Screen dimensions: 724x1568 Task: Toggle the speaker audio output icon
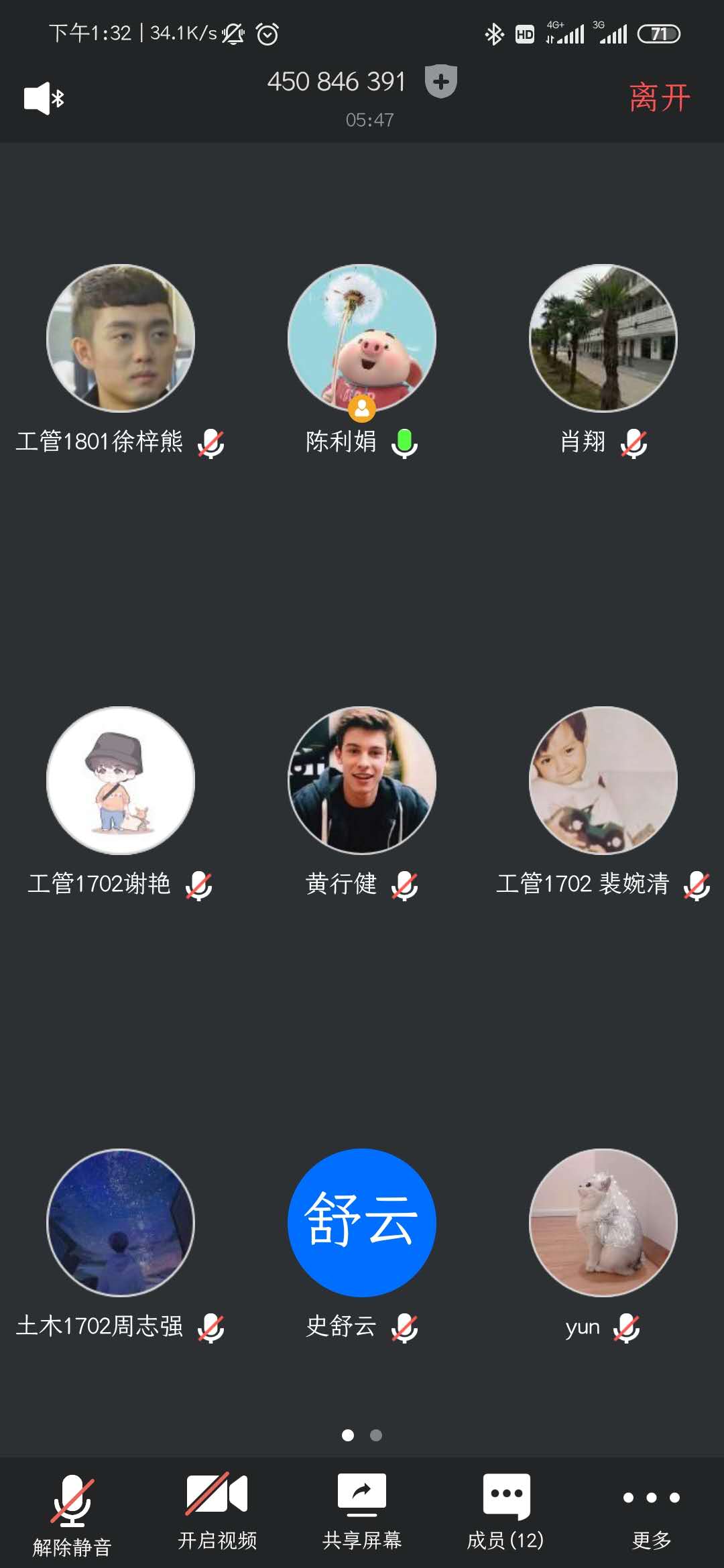[x=44, y=99]
